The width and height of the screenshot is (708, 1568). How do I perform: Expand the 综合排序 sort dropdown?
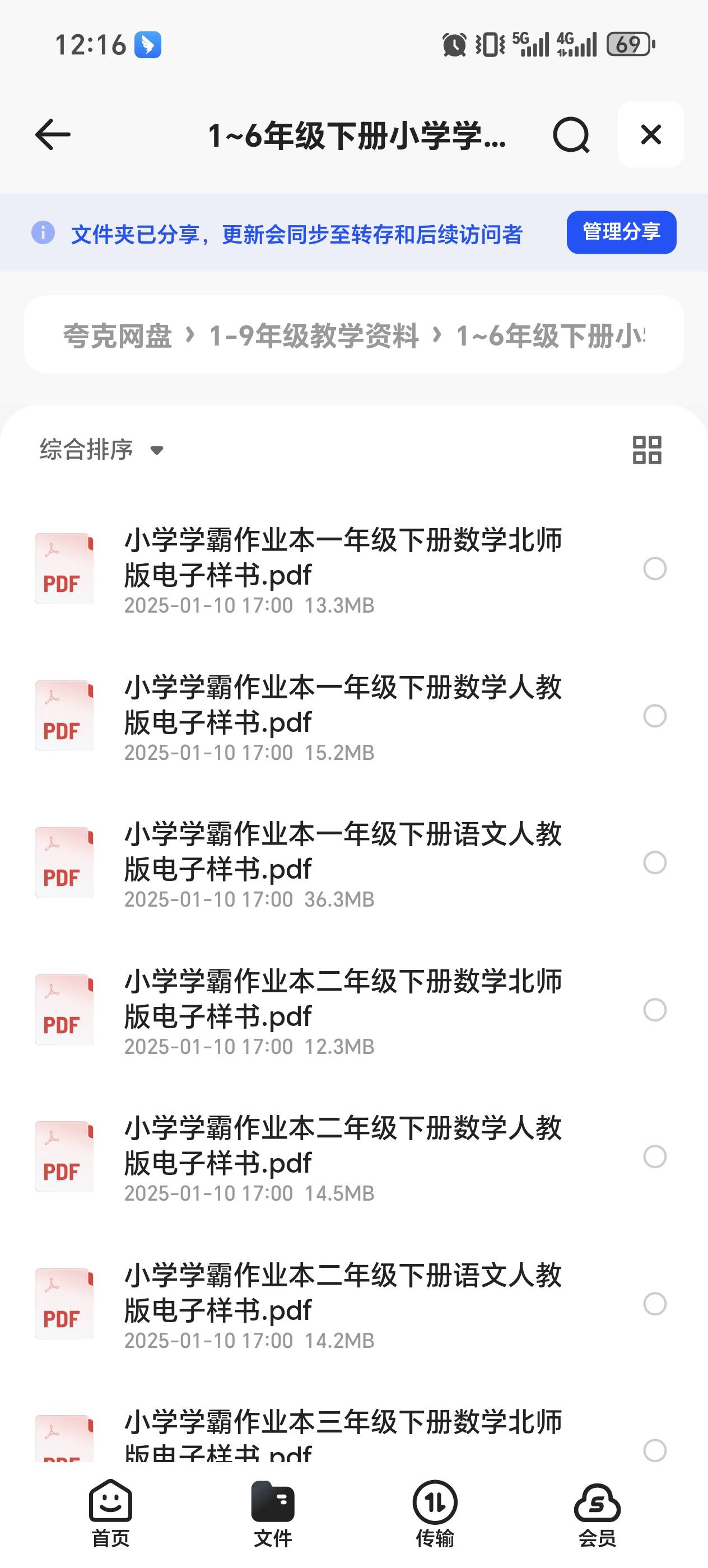[x=102, y=450]
